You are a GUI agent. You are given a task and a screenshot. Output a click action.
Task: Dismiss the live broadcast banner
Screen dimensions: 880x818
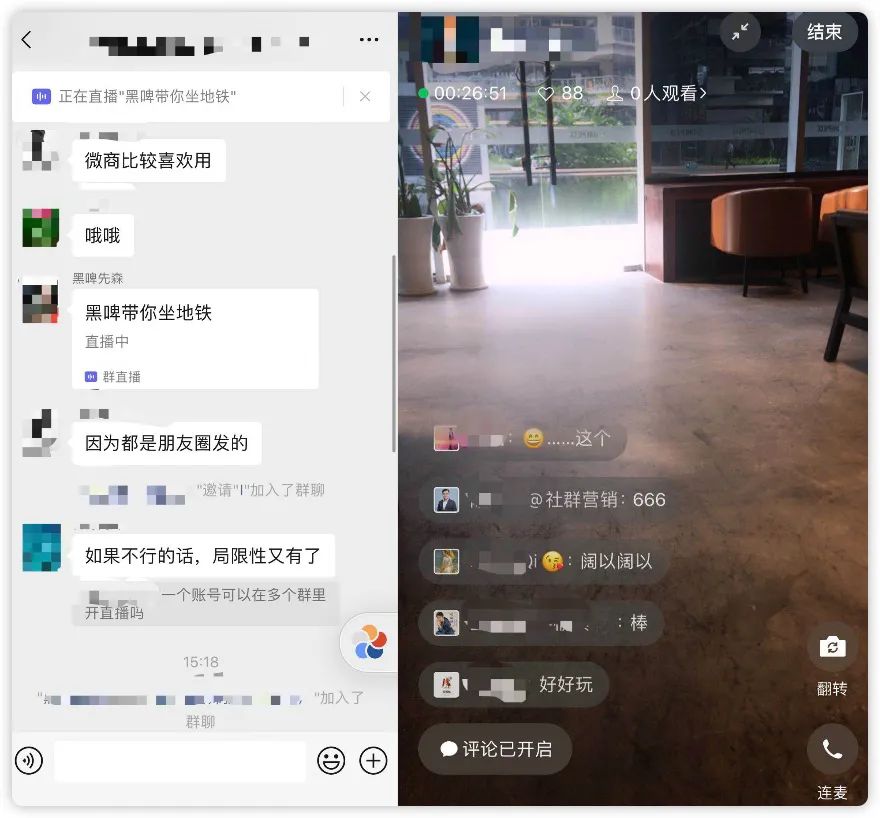point(365,96)
